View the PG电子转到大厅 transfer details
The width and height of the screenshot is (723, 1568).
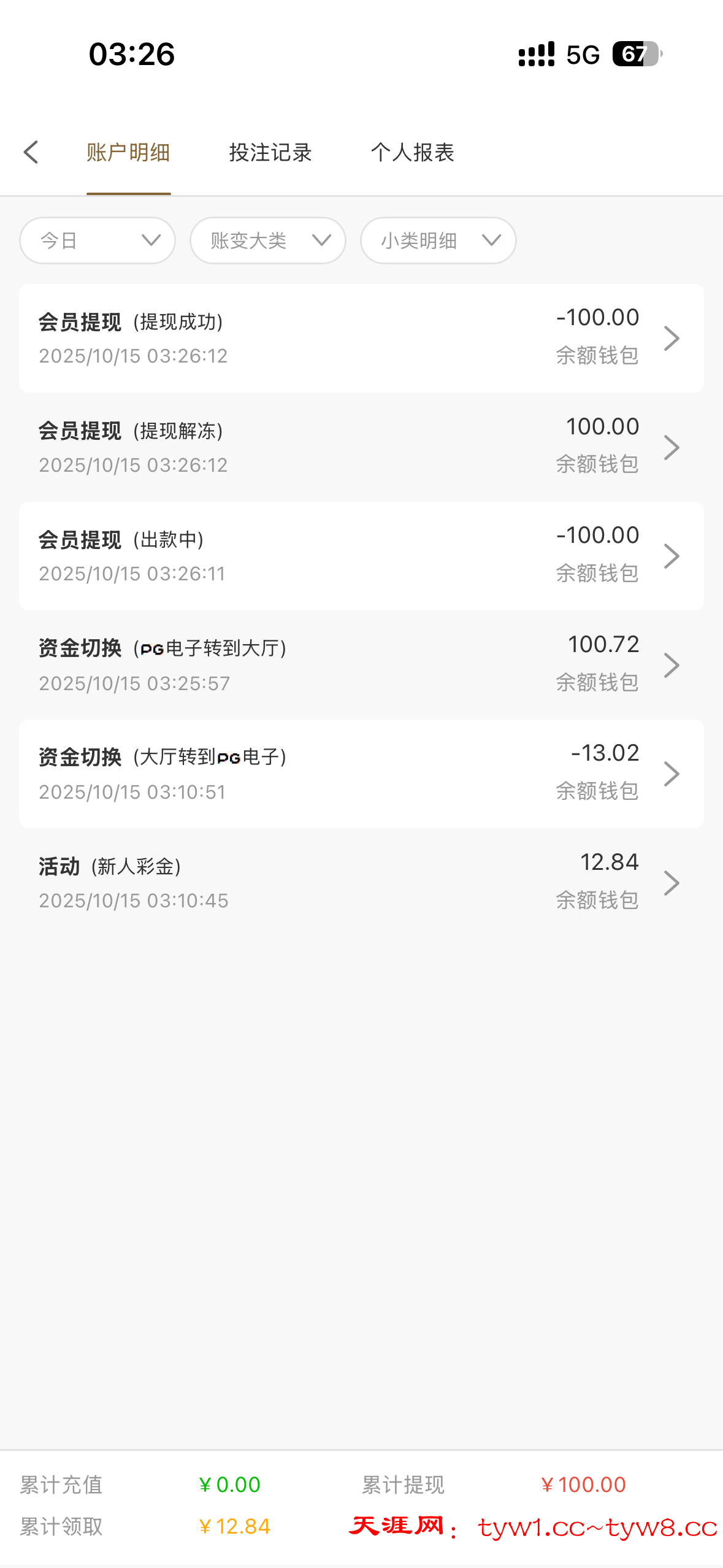pos(361,664)
